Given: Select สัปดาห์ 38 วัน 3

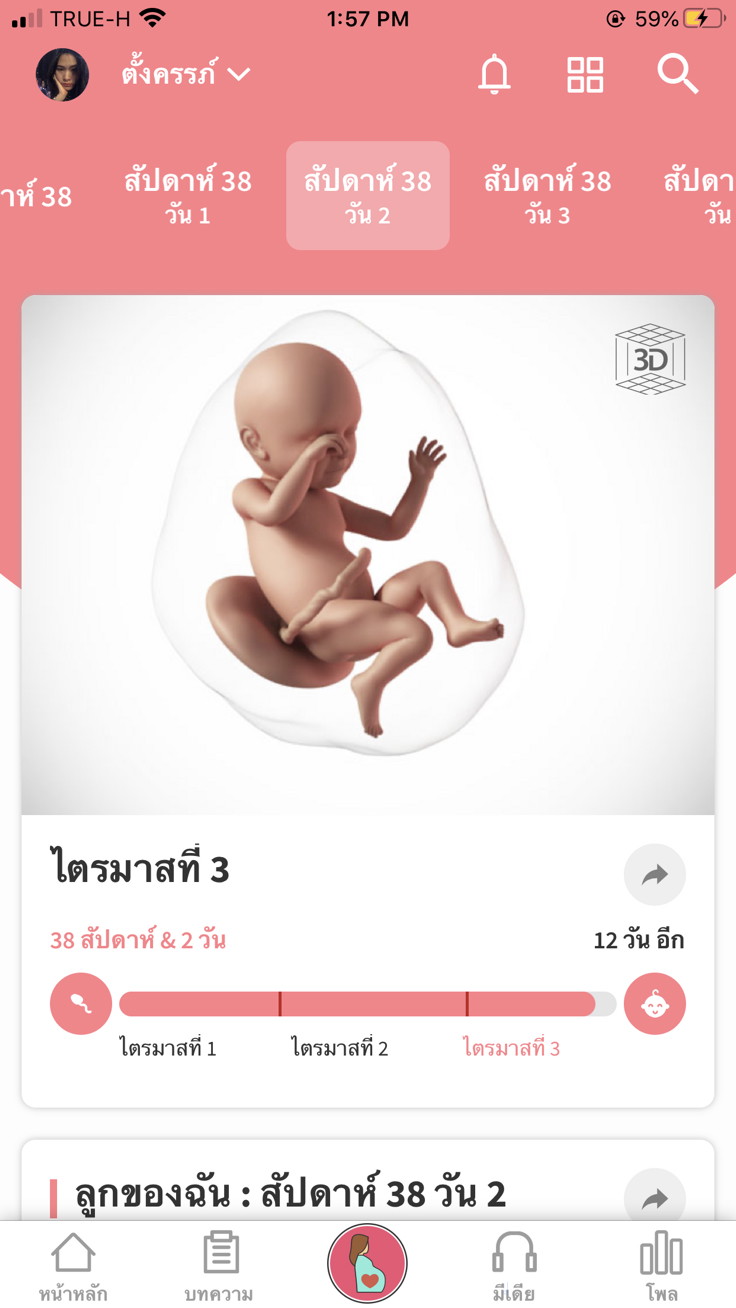Looking at the screenshot, I should [547, 195].
